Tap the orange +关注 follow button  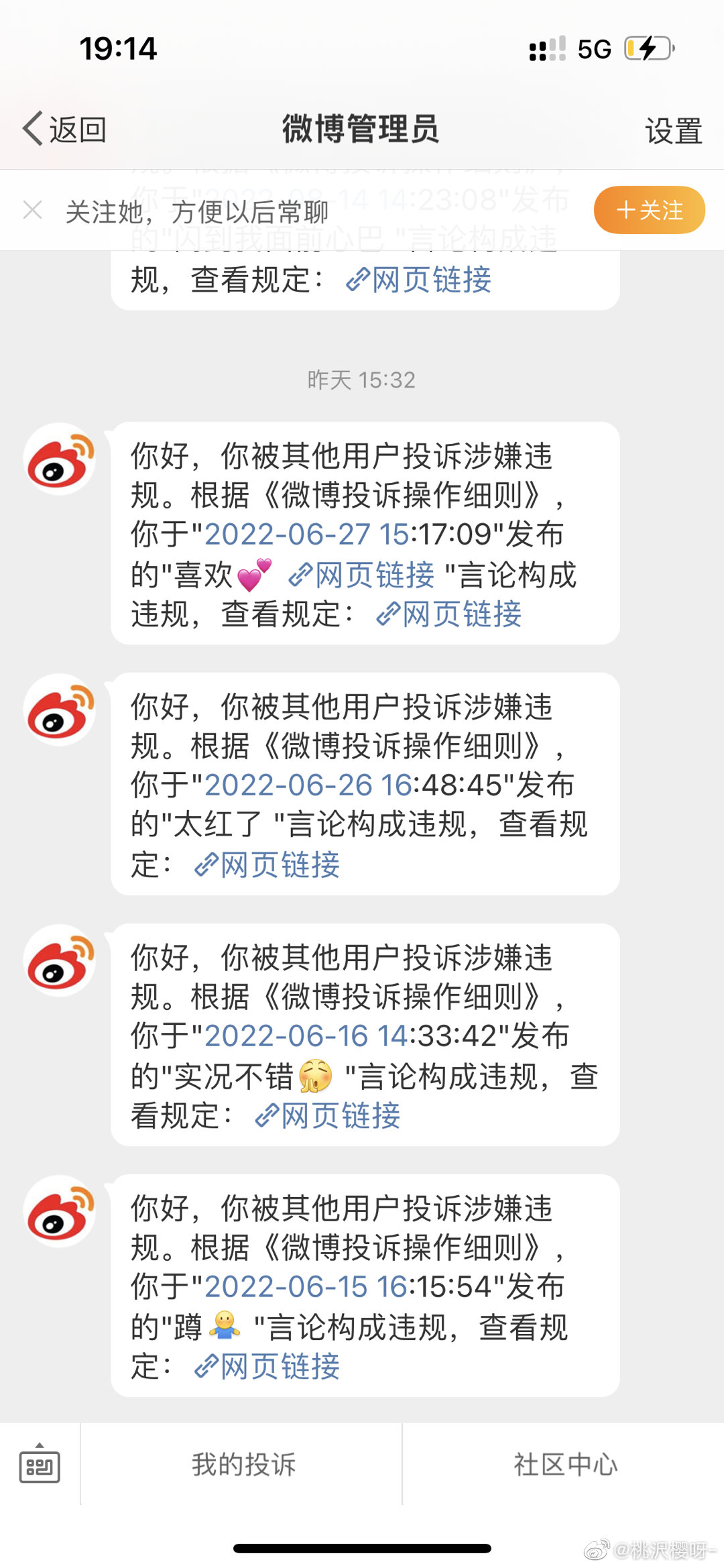(649, 211)
